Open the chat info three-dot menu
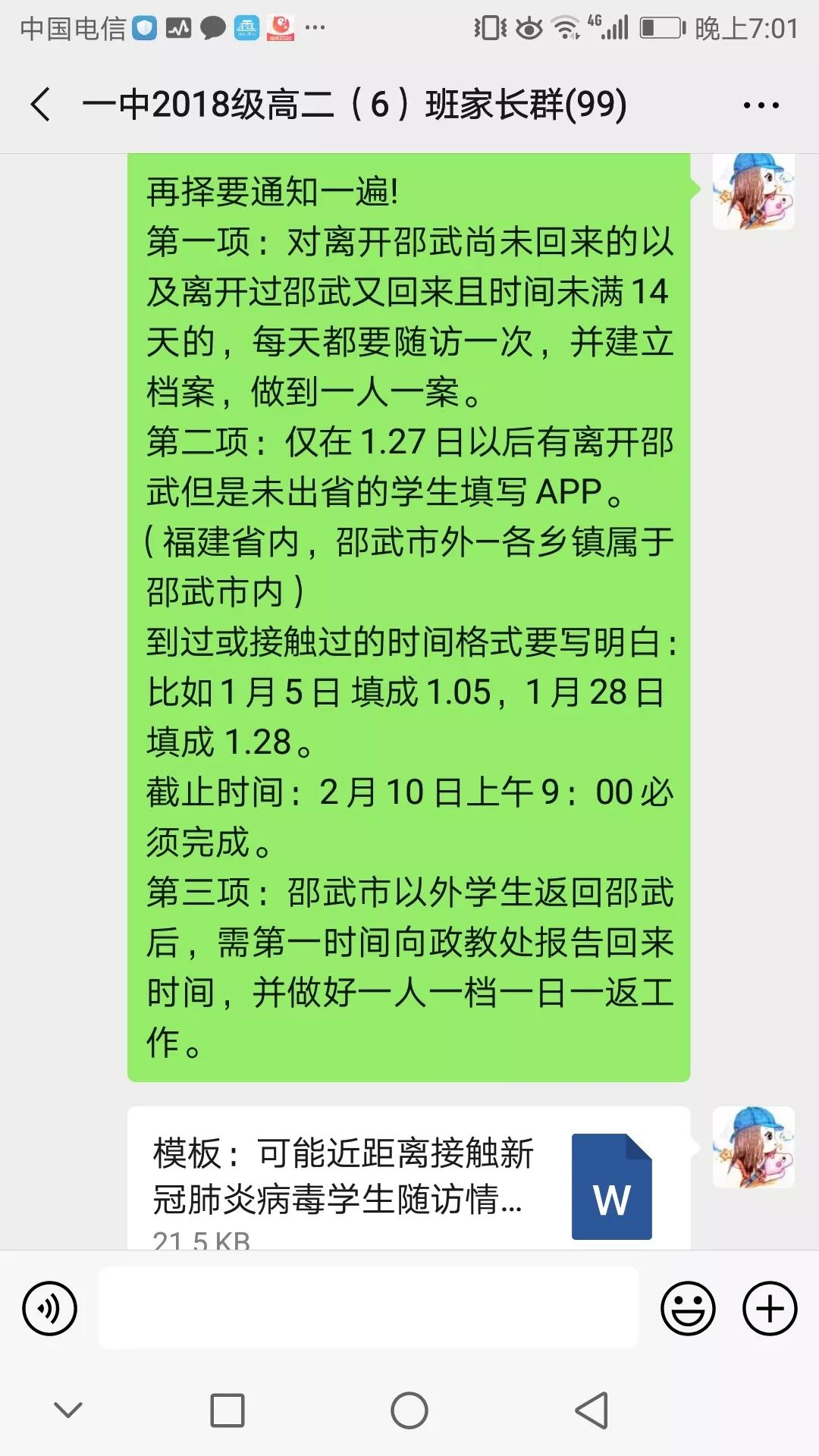819x1456 pixels. point(761,105)
